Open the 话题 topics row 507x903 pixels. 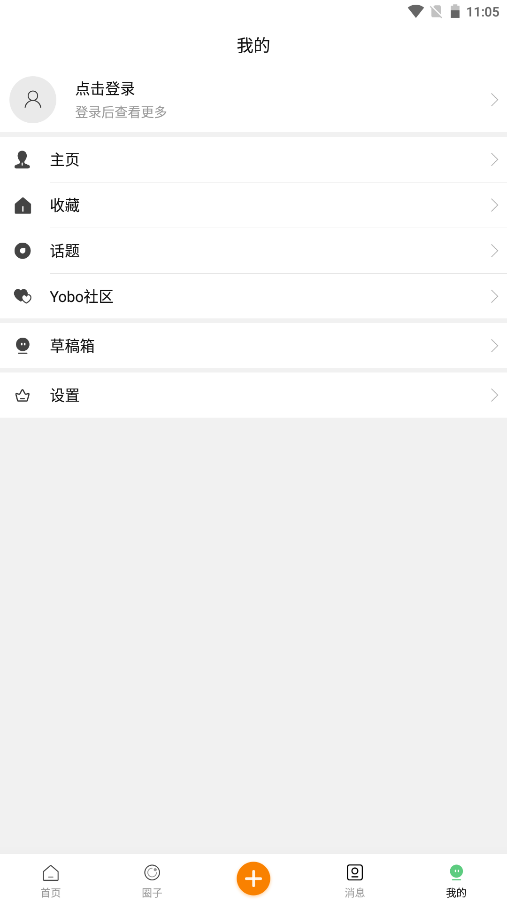[254, 251]
